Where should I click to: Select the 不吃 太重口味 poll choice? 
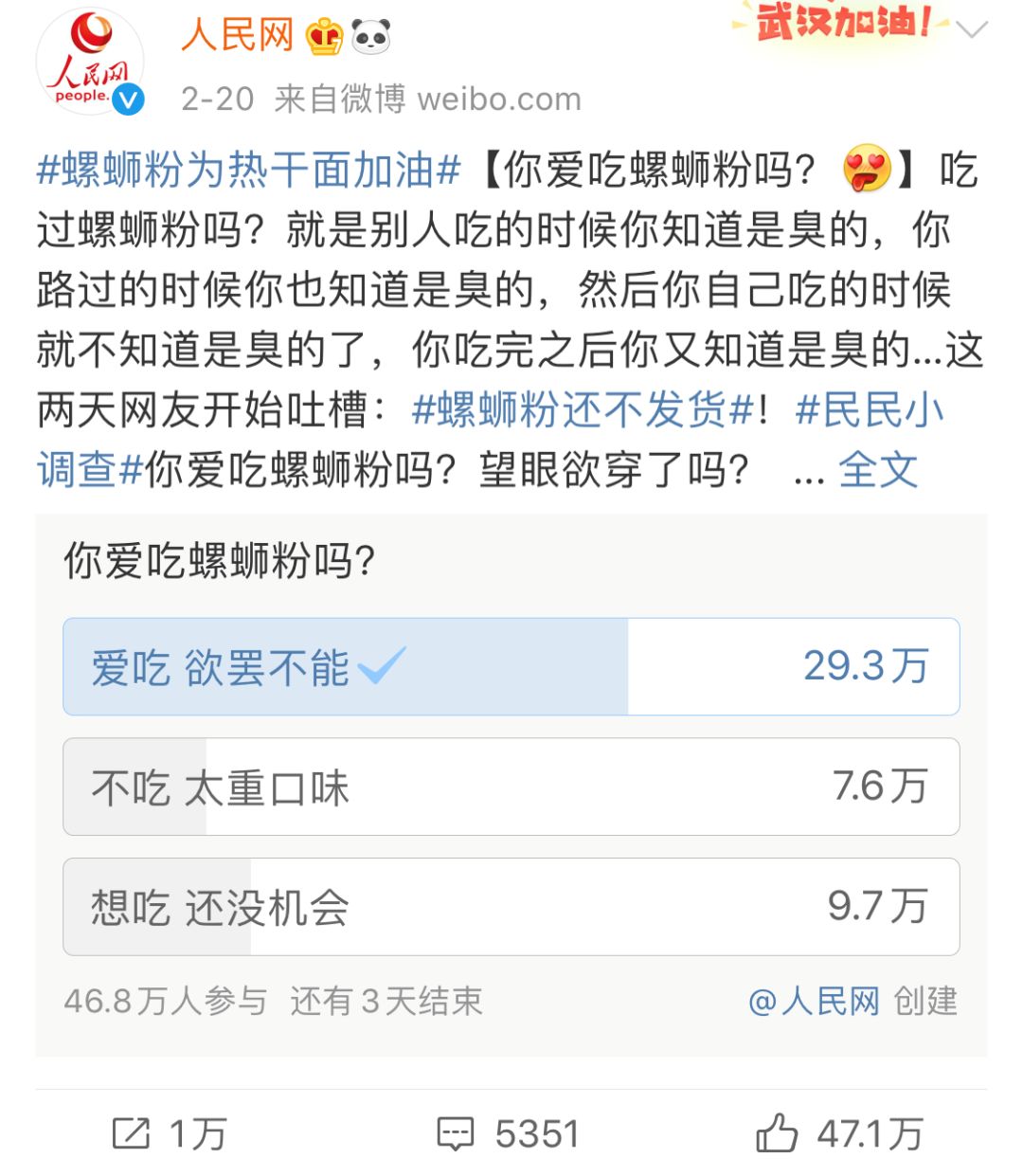(511, 787)
